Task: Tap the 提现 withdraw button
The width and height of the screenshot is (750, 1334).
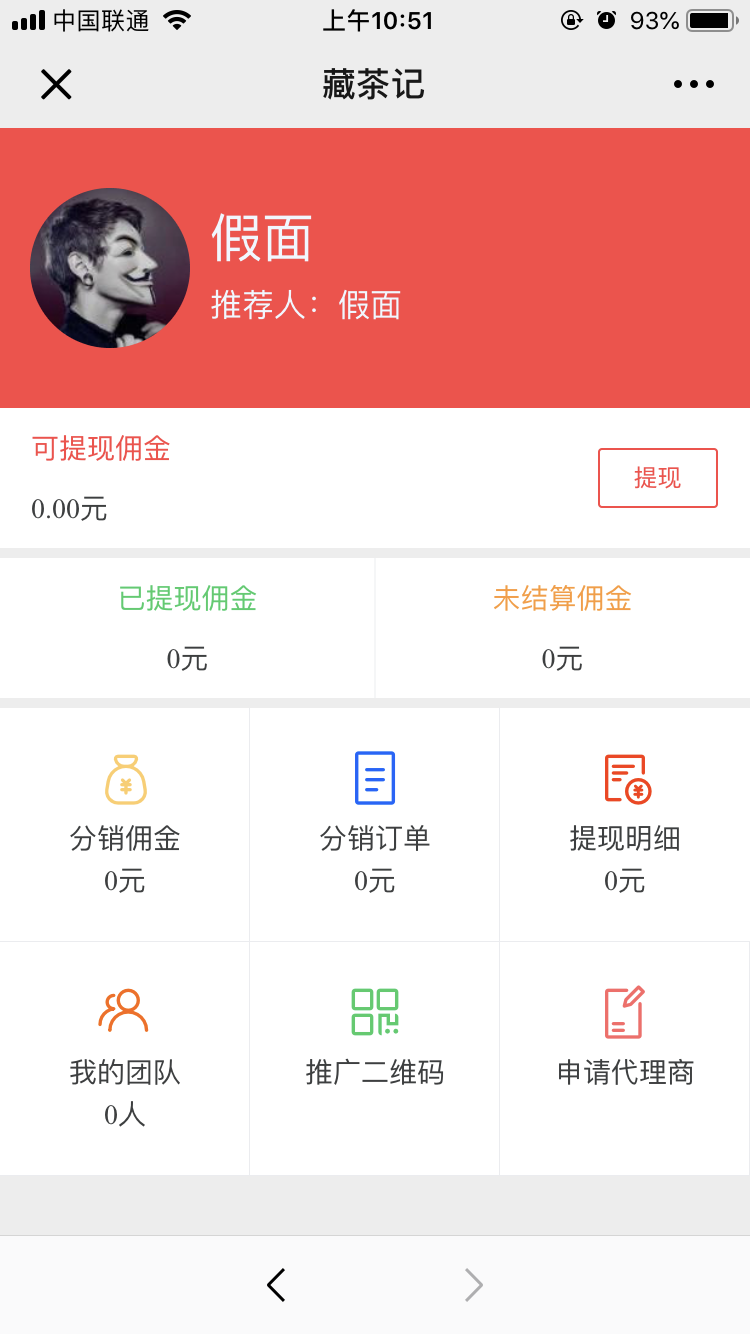Action: tap(658, 478)
